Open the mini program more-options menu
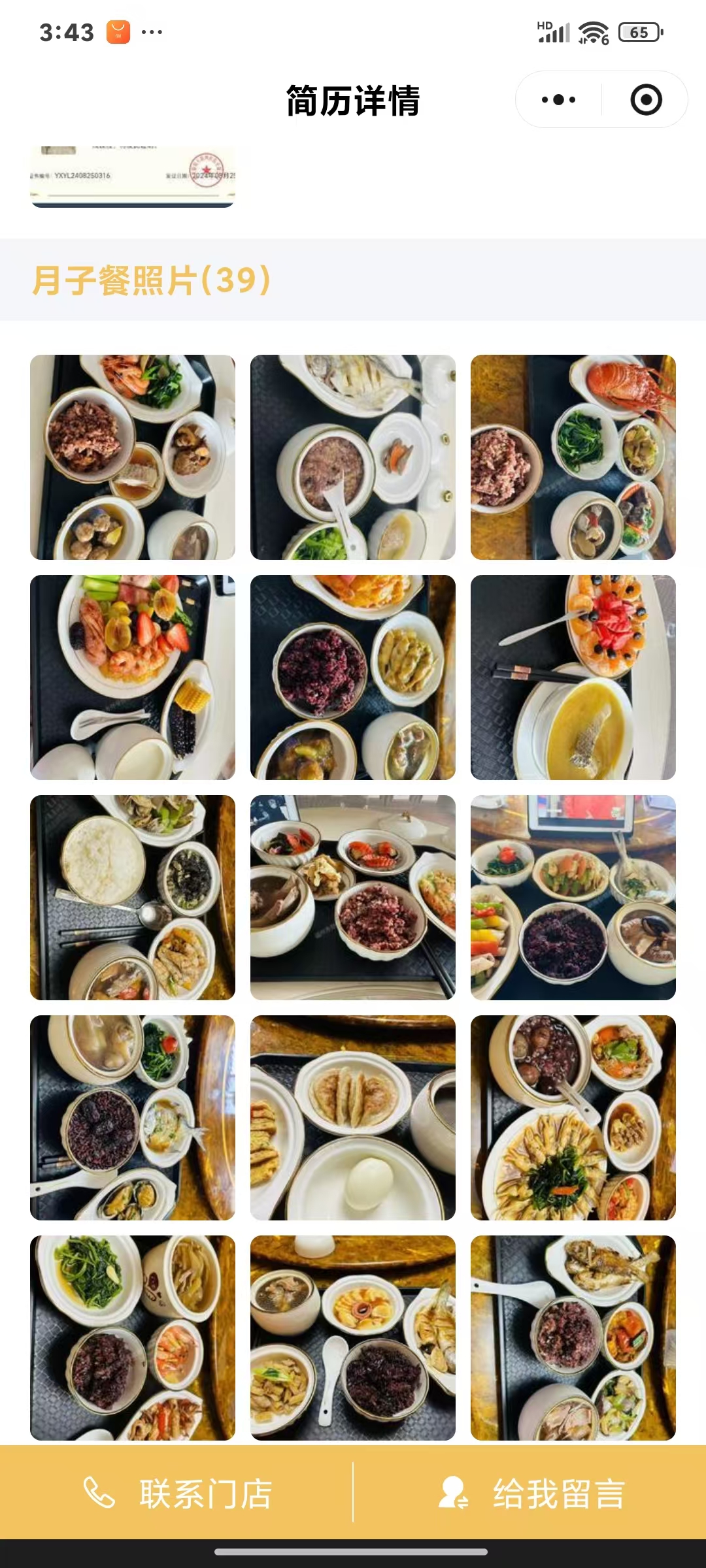 559,100
